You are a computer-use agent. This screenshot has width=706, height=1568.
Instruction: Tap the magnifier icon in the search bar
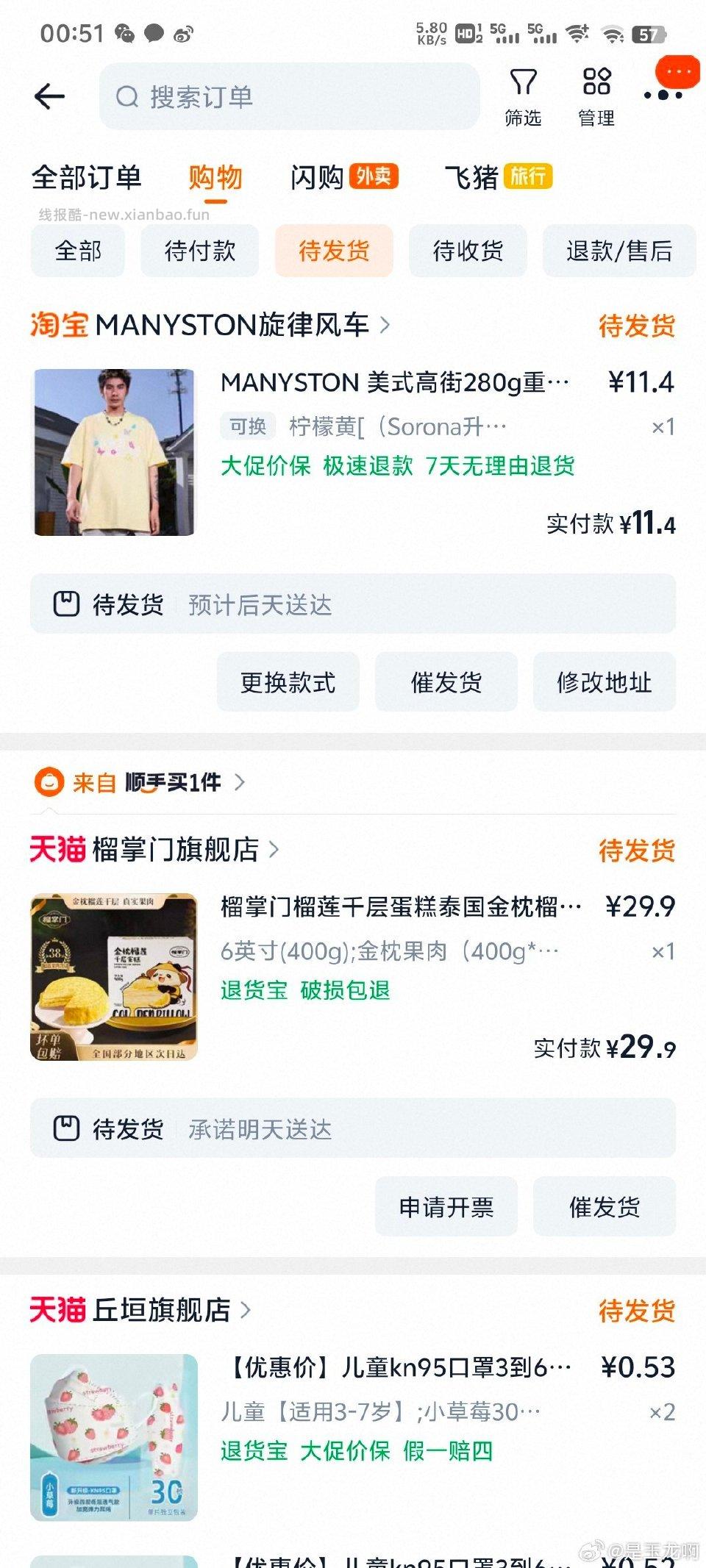coord(126,98)
